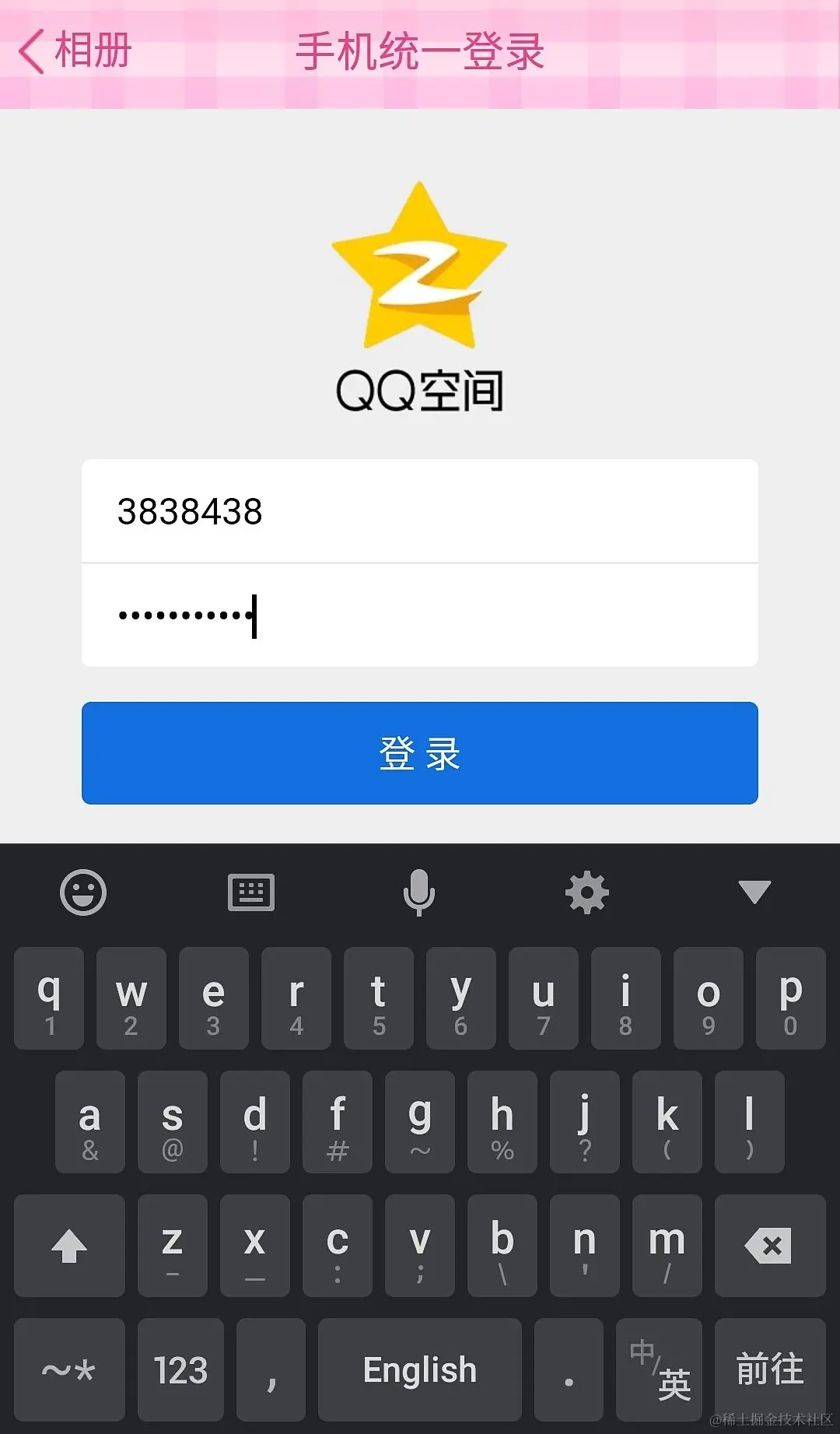Screen dimensions: 840x1434
Task: Start voice input with the microphone
Action: (x=419, y=892)
